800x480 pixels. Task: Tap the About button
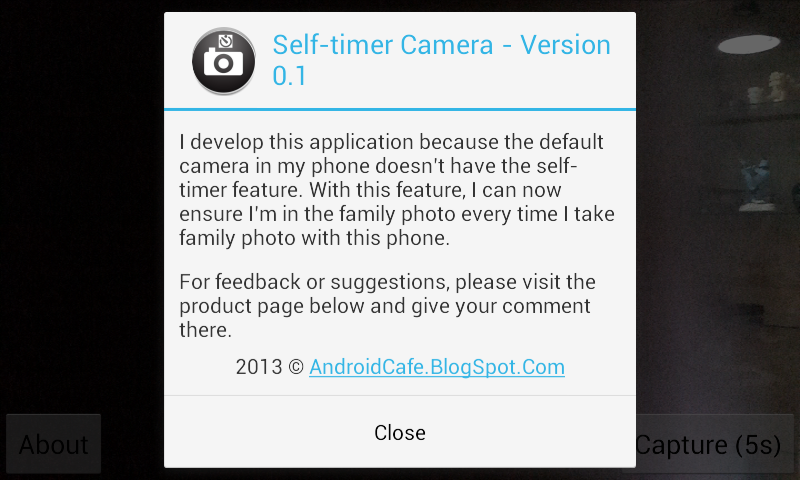pos(54,444)
